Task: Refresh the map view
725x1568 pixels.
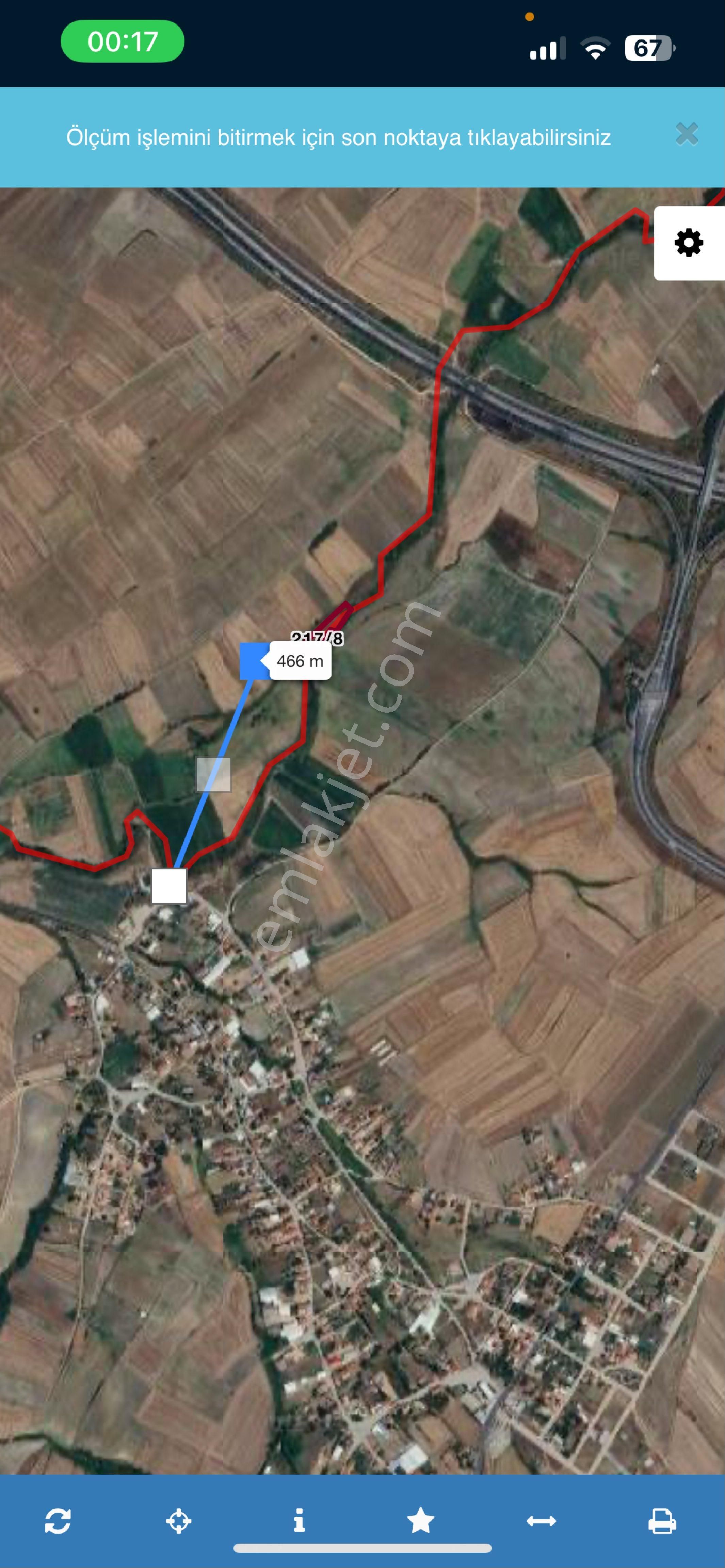Action: pyautogui.click(x=58, y=1520)
